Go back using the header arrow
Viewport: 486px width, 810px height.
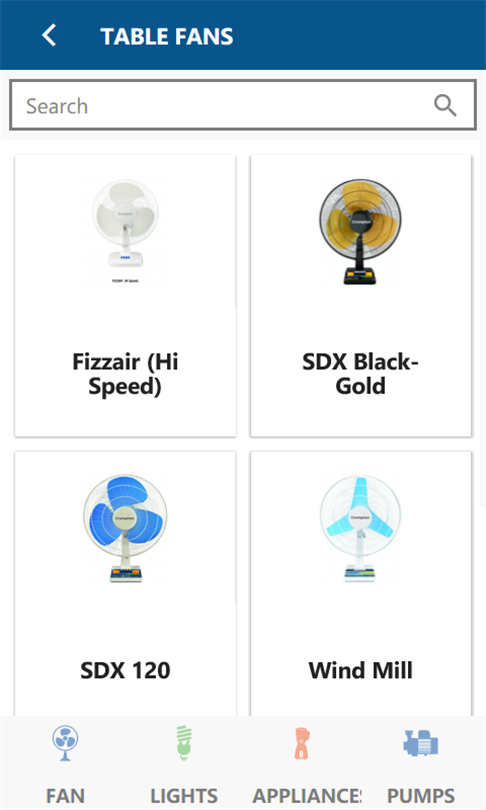[49, 36]
